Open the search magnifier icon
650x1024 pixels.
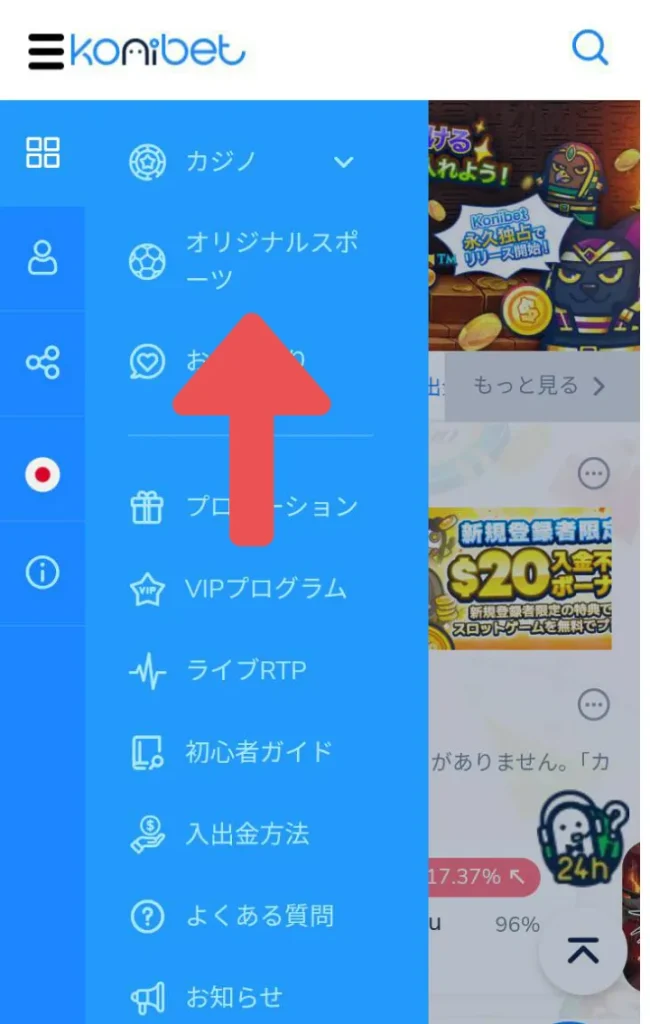589,47
